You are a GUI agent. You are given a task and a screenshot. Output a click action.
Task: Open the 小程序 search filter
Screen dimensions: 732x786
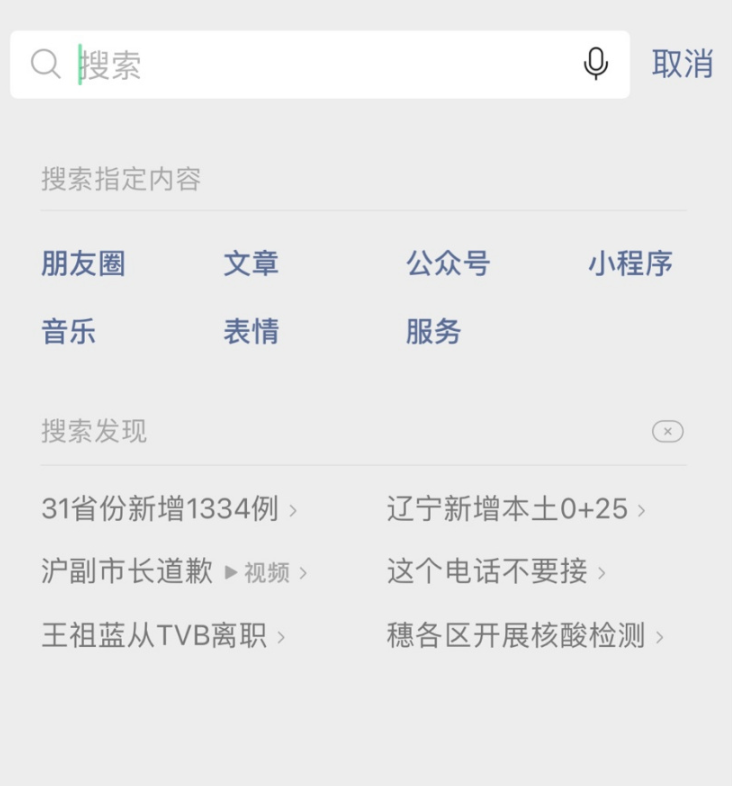[x=630, y=263]
